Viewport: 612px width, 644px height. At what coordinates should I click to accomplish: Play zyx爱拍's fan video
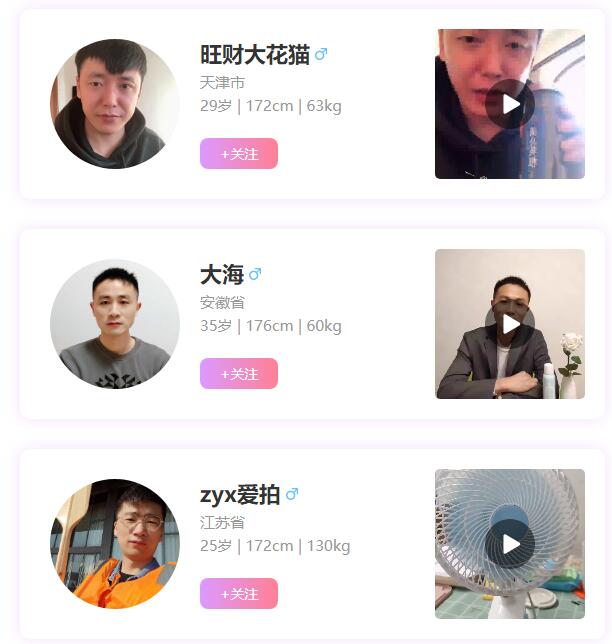[510, 544]
